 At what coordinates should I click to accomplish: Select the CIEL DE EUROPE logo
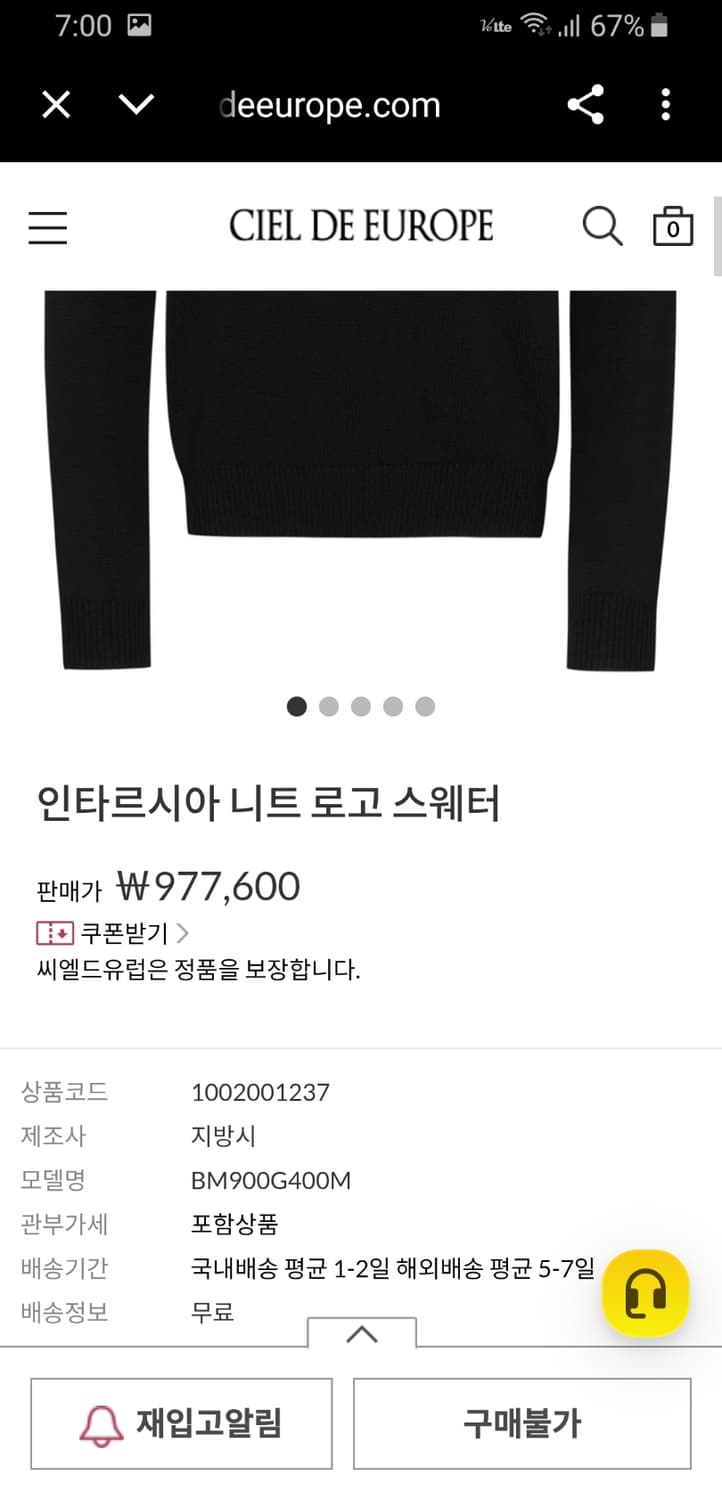(x=361, y=226)
